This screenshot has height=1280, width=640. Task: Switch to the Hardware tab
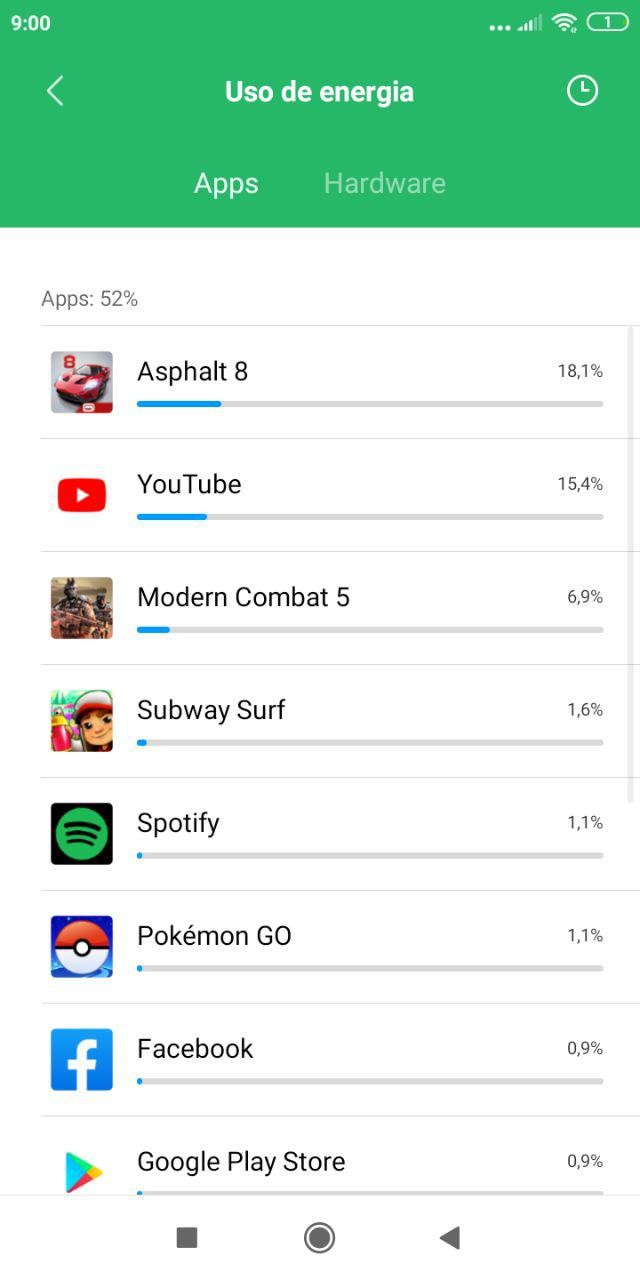point(384,183)
